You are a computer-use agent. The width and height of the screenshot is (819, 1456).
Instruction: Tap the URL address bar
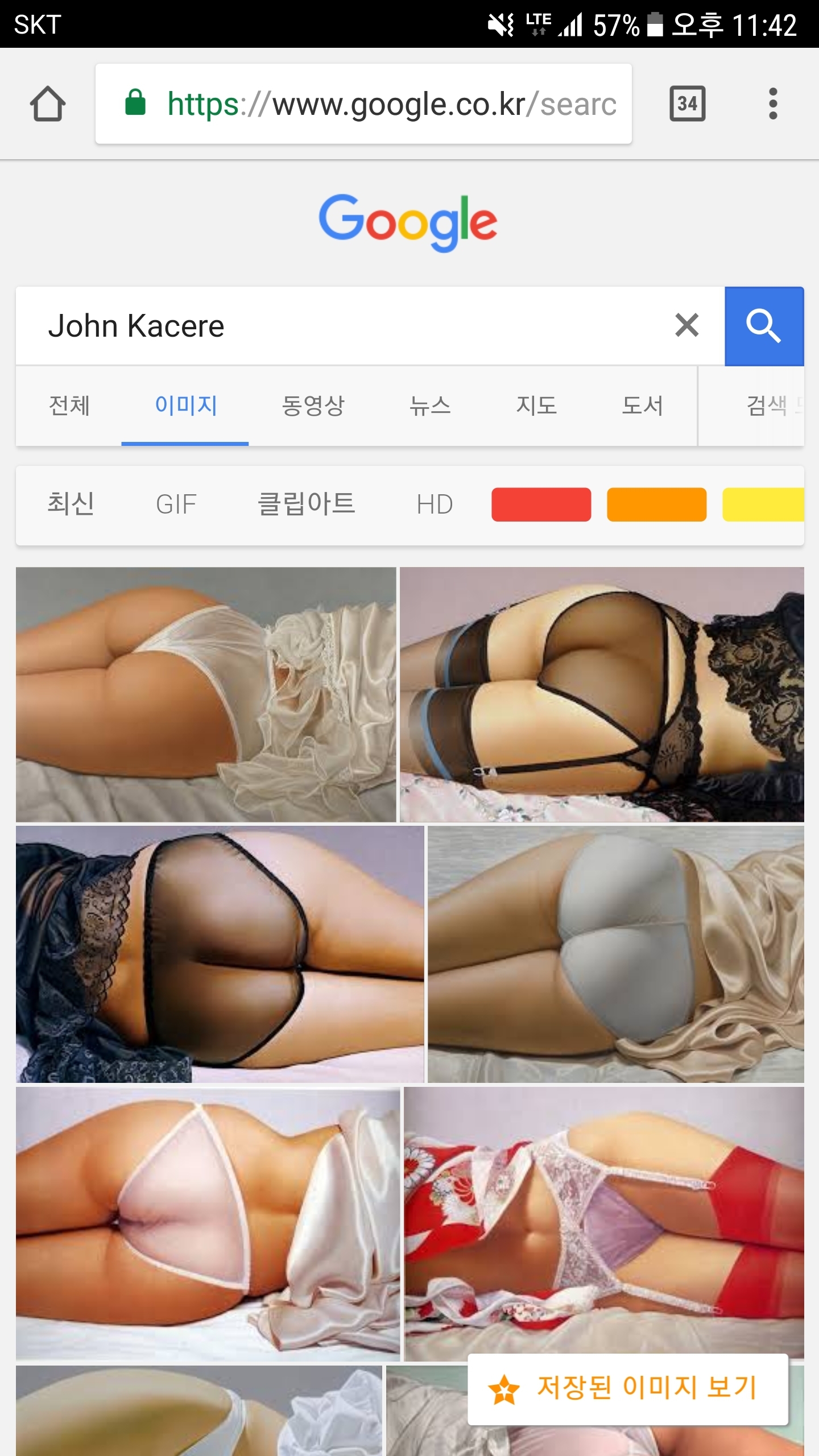364,104
